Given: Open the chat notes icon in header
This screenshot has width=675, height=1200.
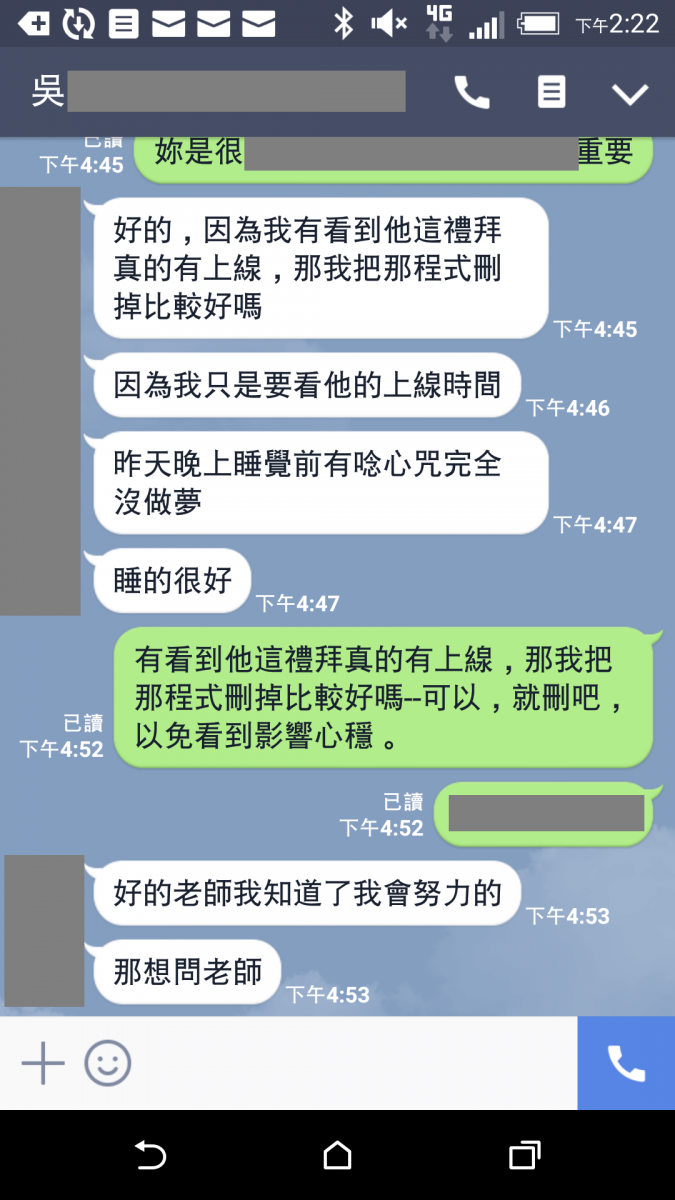Looking at the screenshot, I should coord(551,92).
